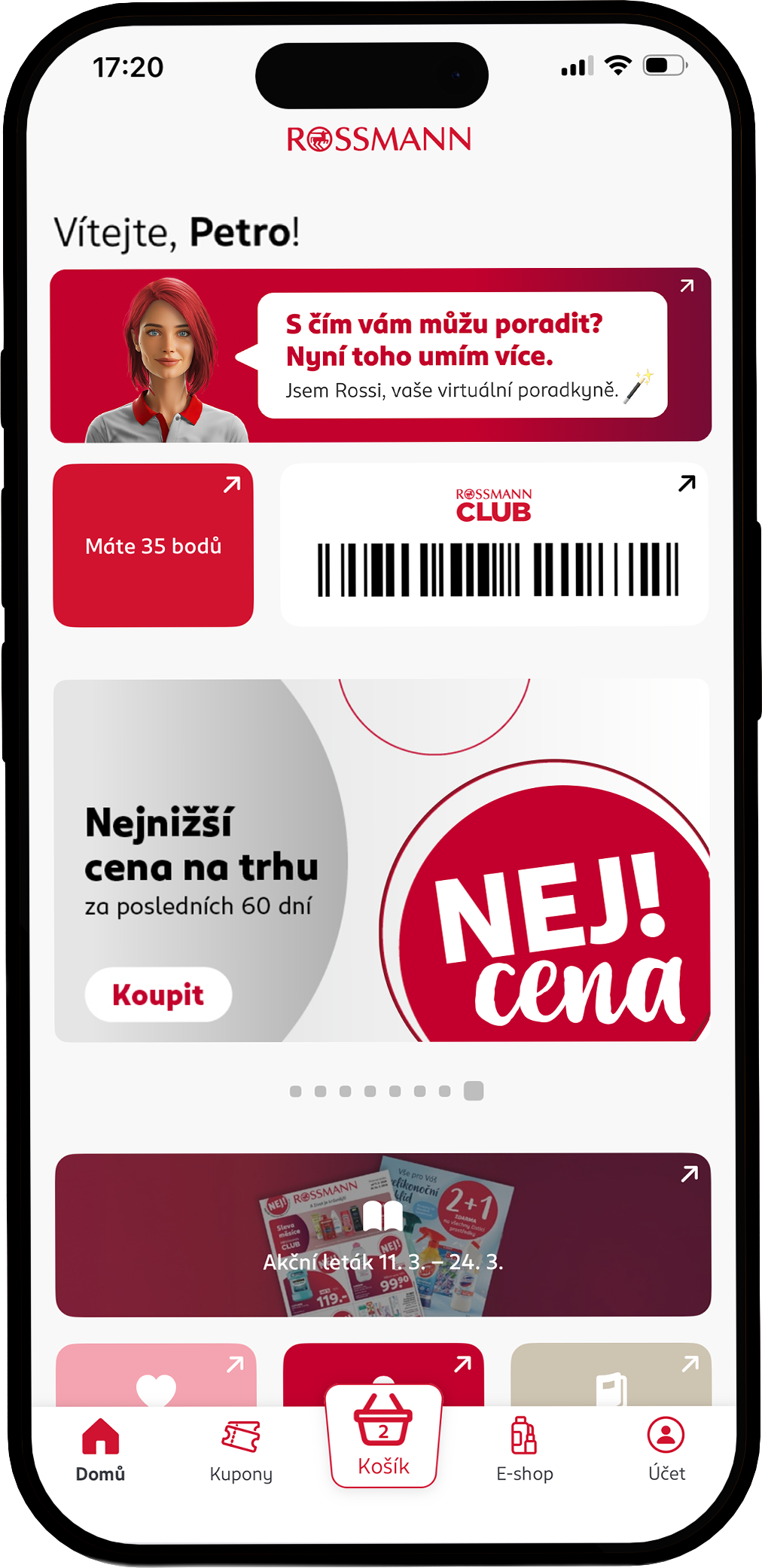This screenshot has height=1568, width=762.
Task: Switch to the Kupony tab
Action: click(241, 1450)
